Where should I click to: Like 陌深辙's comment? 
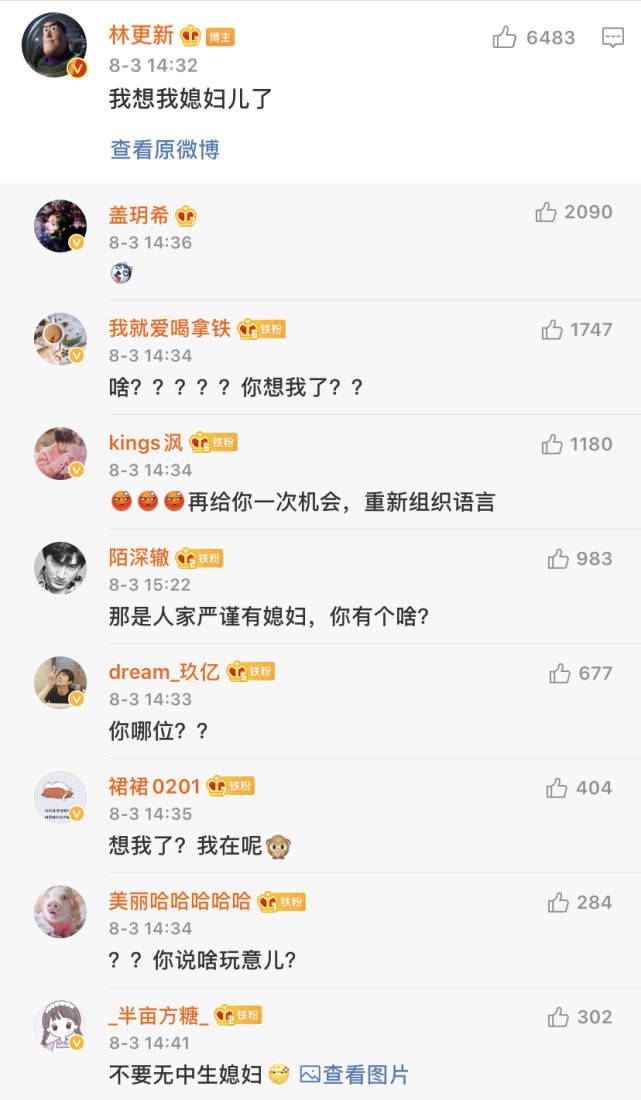[x=558, y=559]
